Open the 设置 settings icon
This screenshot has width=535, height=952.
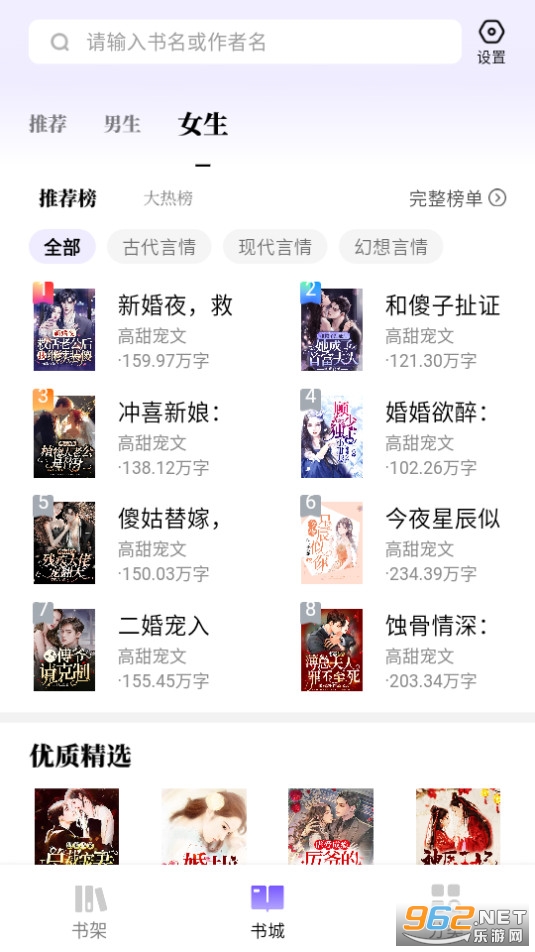tap(491, 42)
